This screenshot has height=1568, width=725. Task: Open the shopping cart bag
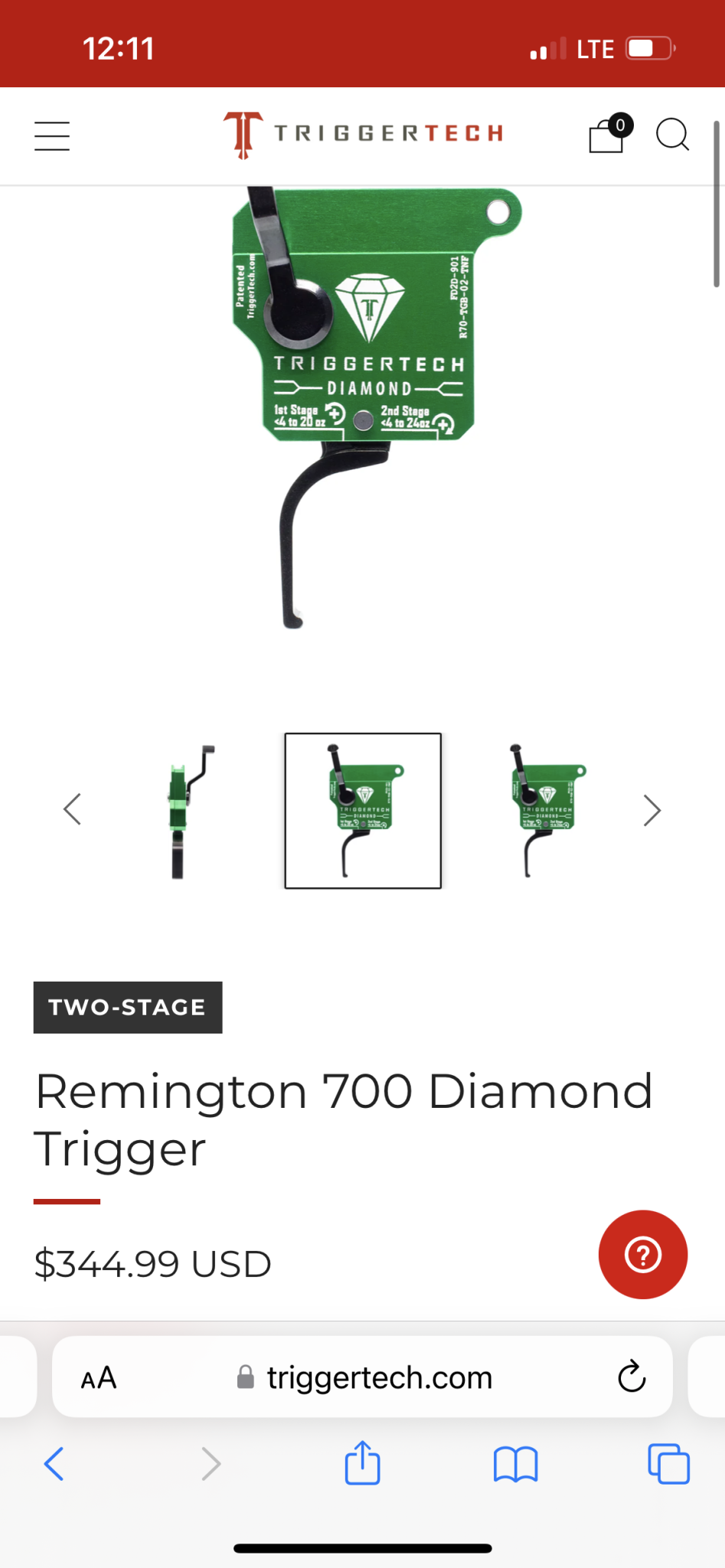608,136
